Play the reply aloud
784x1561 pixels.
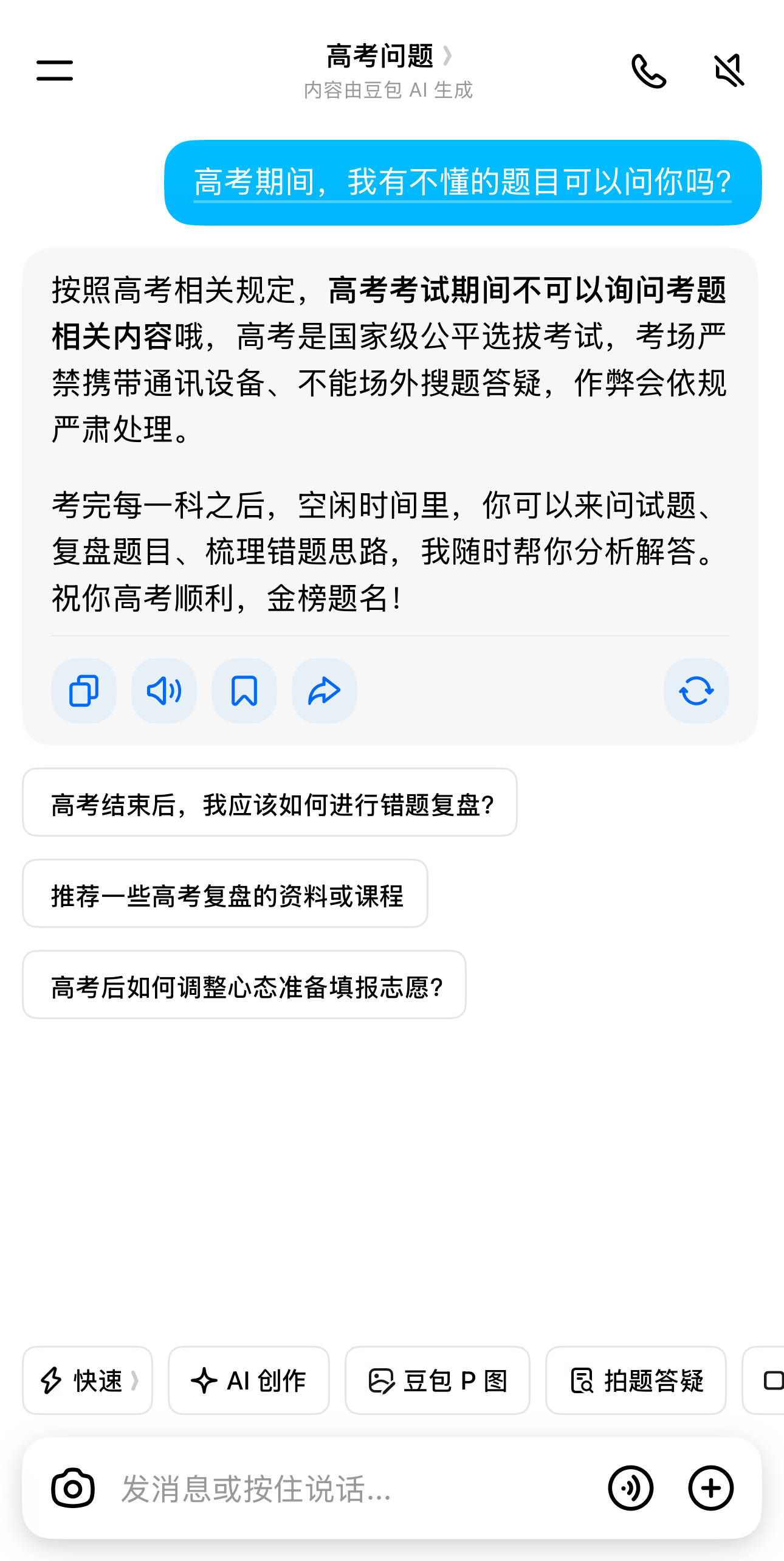[164, 691]
